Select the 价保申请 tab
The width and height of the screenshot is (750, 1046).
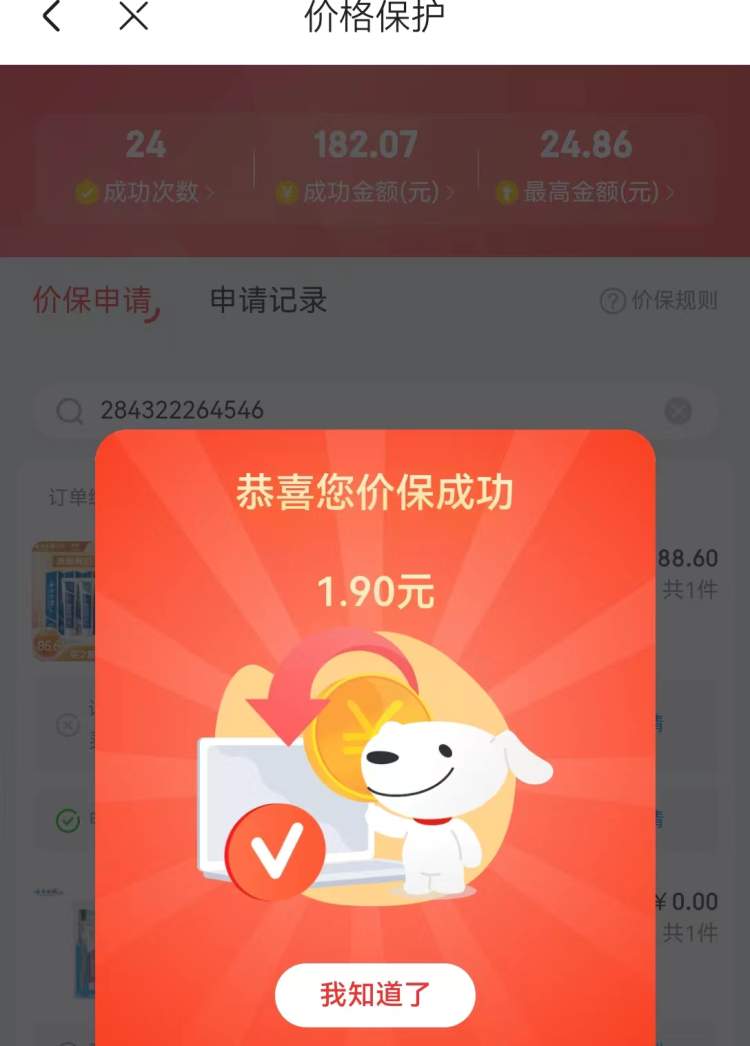point(93,300)
